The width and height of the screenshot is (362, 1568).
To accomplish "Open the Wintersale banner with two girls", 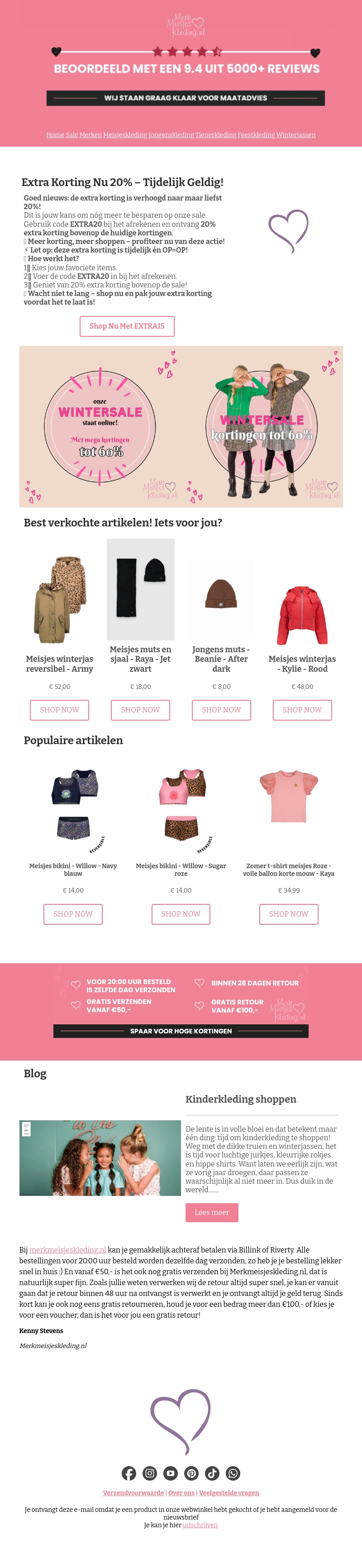I will pos(262,426).
